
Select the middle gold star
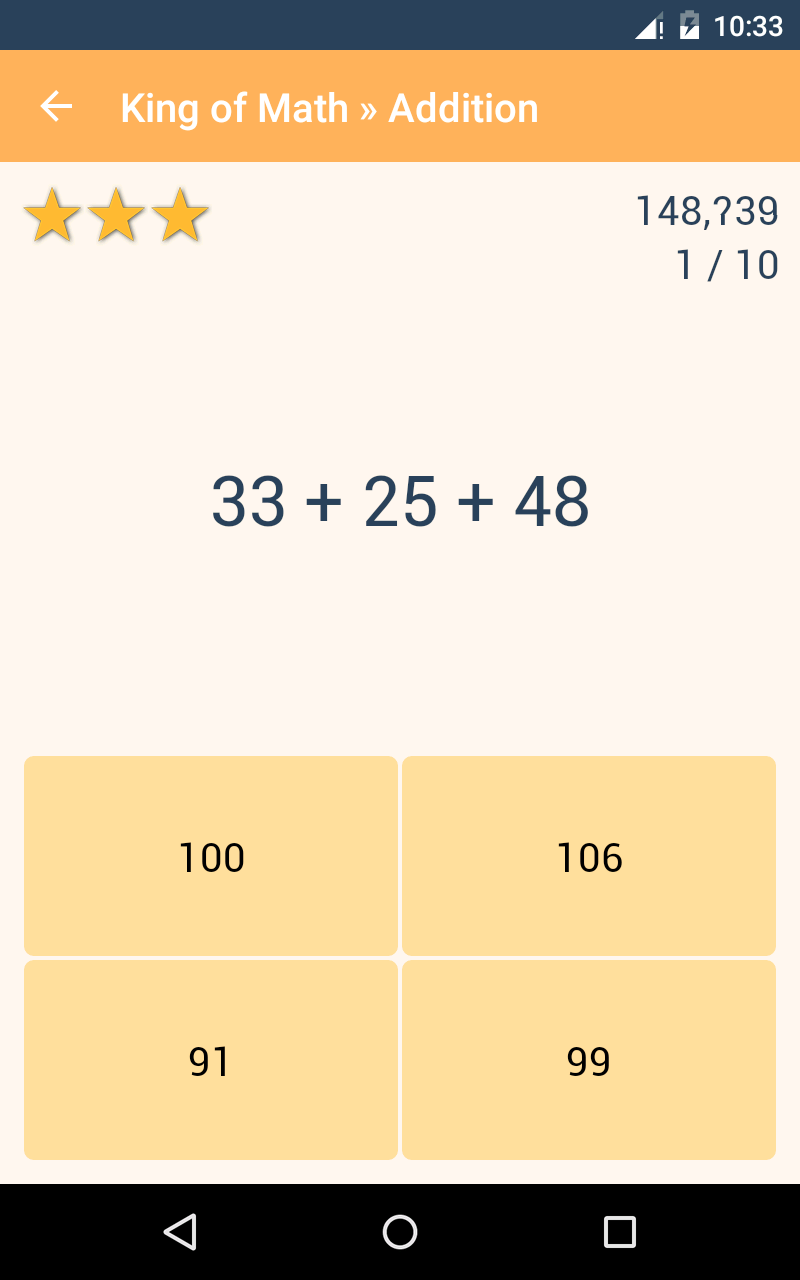[115, 213]
